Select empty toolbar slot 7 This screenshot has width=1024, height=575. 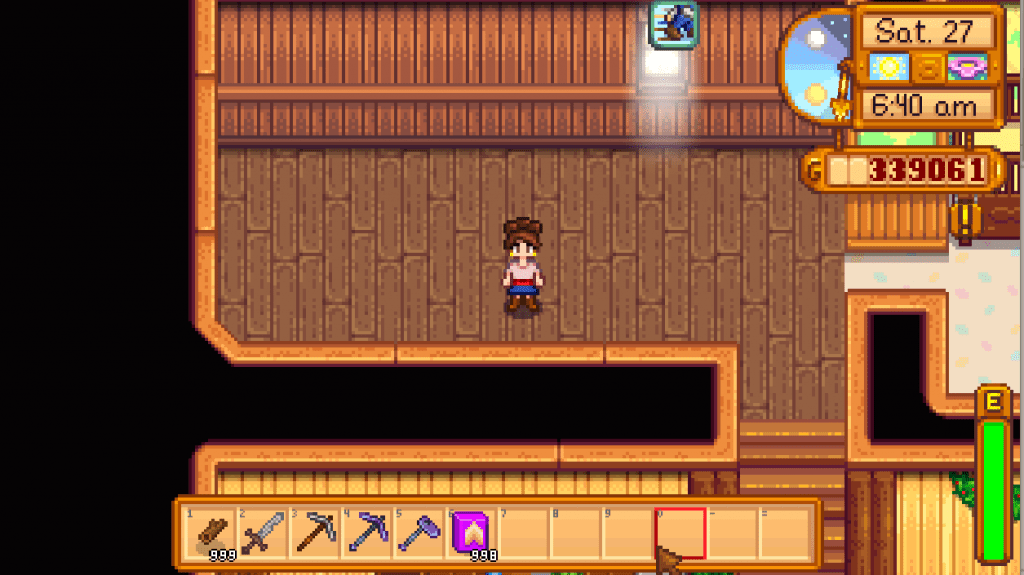[523, 534]
